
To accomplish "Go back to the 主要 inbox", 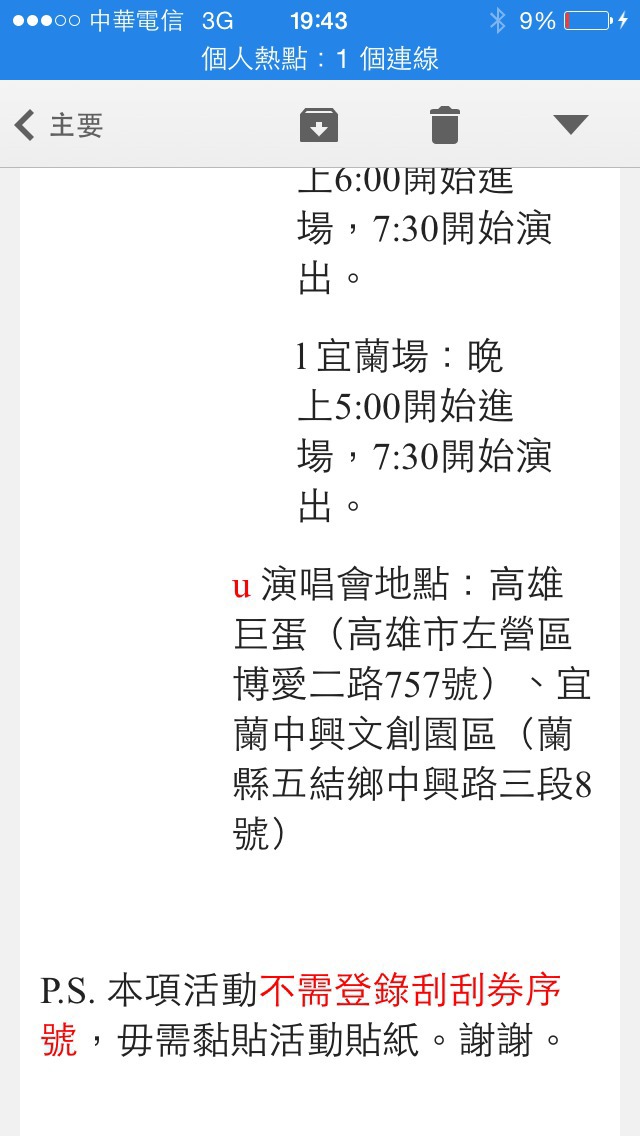I will [x=59, y=125].
